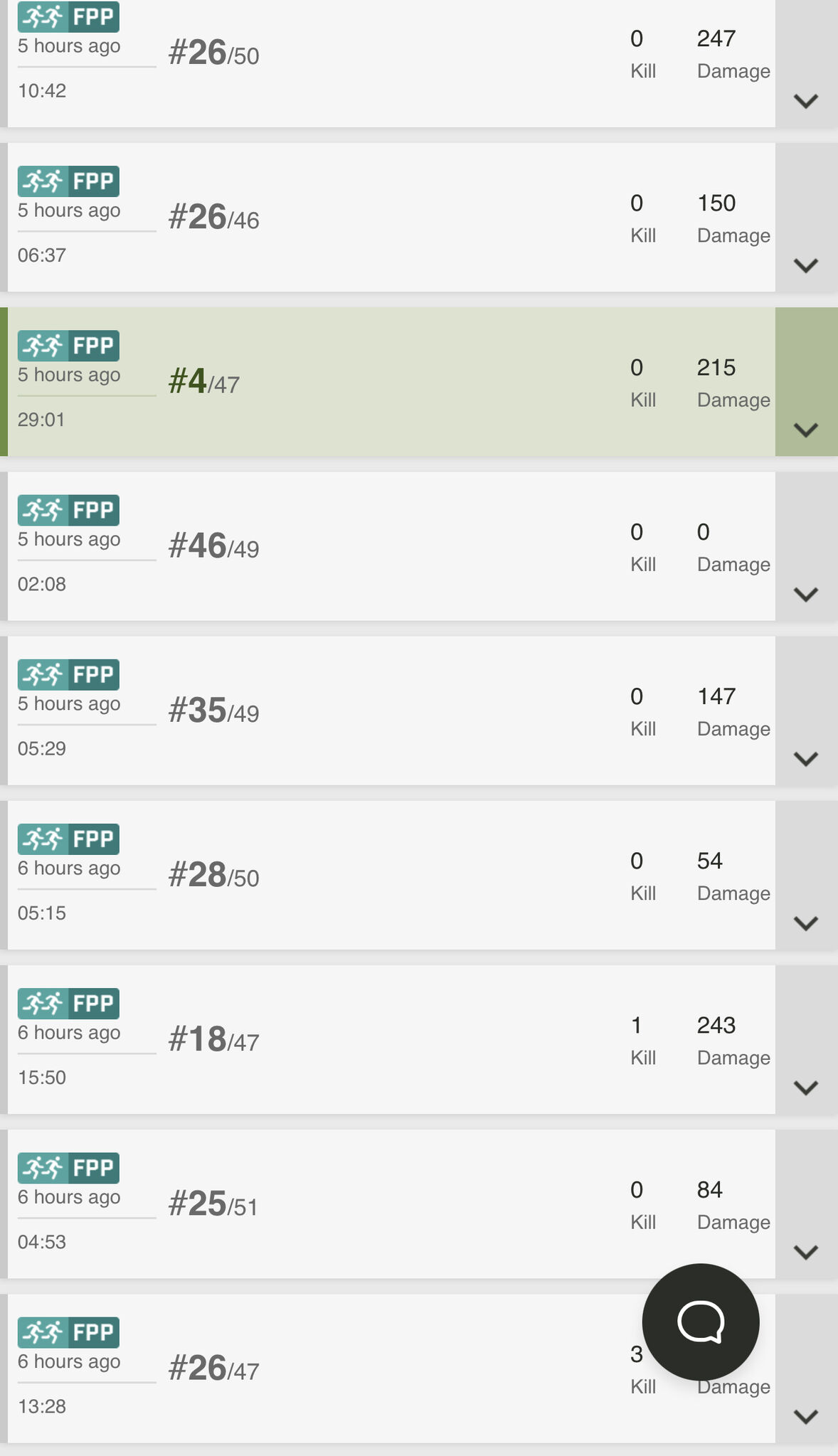Expand the #4/47 match details
Screen dimensions: 838x1456
pos(805,430)
